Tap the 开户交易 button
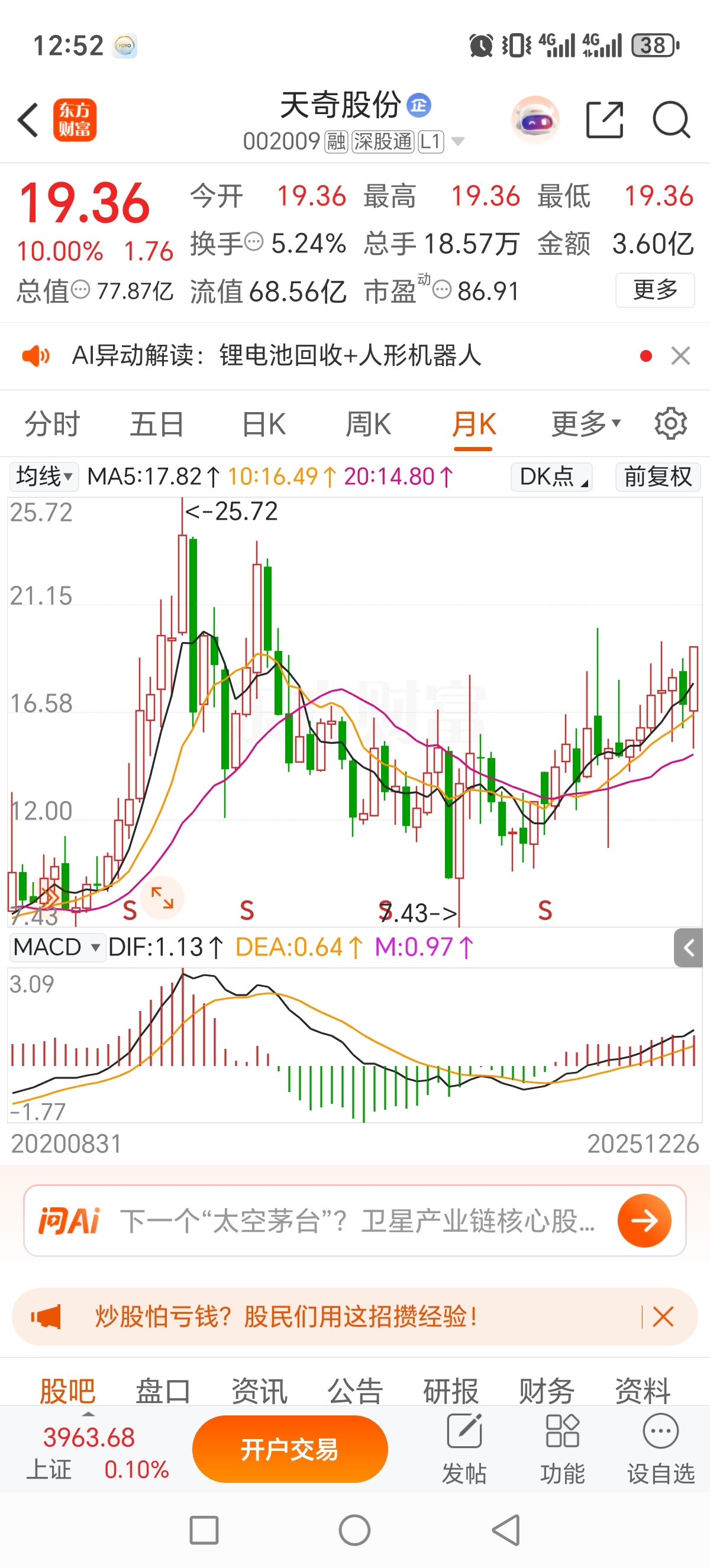Image resolution: width=710 pixels, height=1568 pixels. pyautogui.click(x=290, y=1449)
